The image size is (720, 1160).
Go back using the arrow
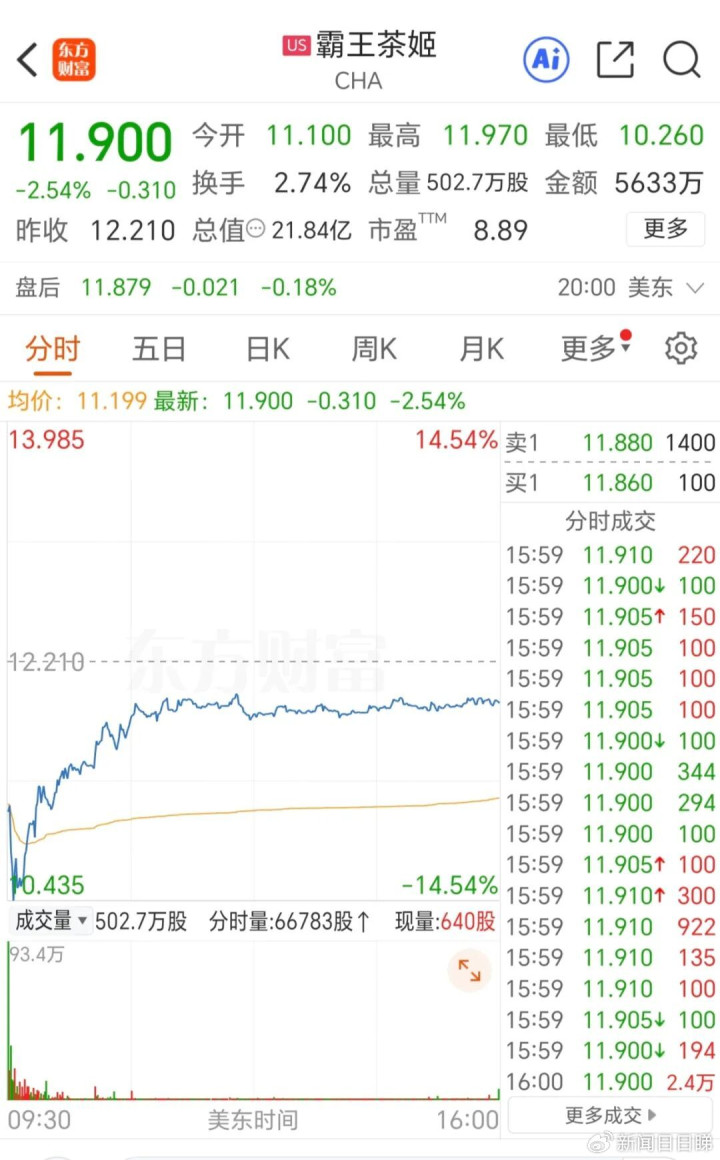pyautogui.click(x=28, y=60)
